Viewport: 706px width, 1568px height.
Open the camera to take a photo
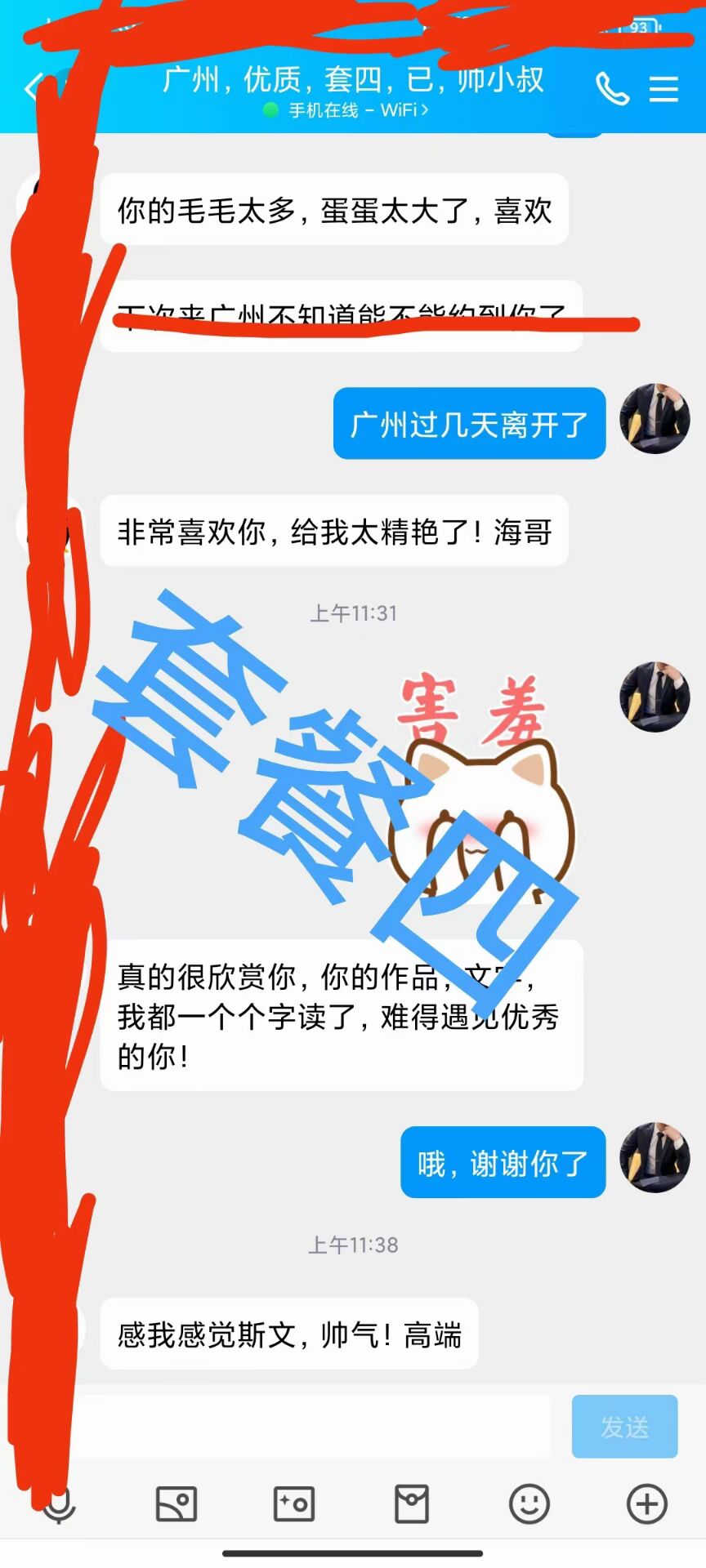[294, 1503]
